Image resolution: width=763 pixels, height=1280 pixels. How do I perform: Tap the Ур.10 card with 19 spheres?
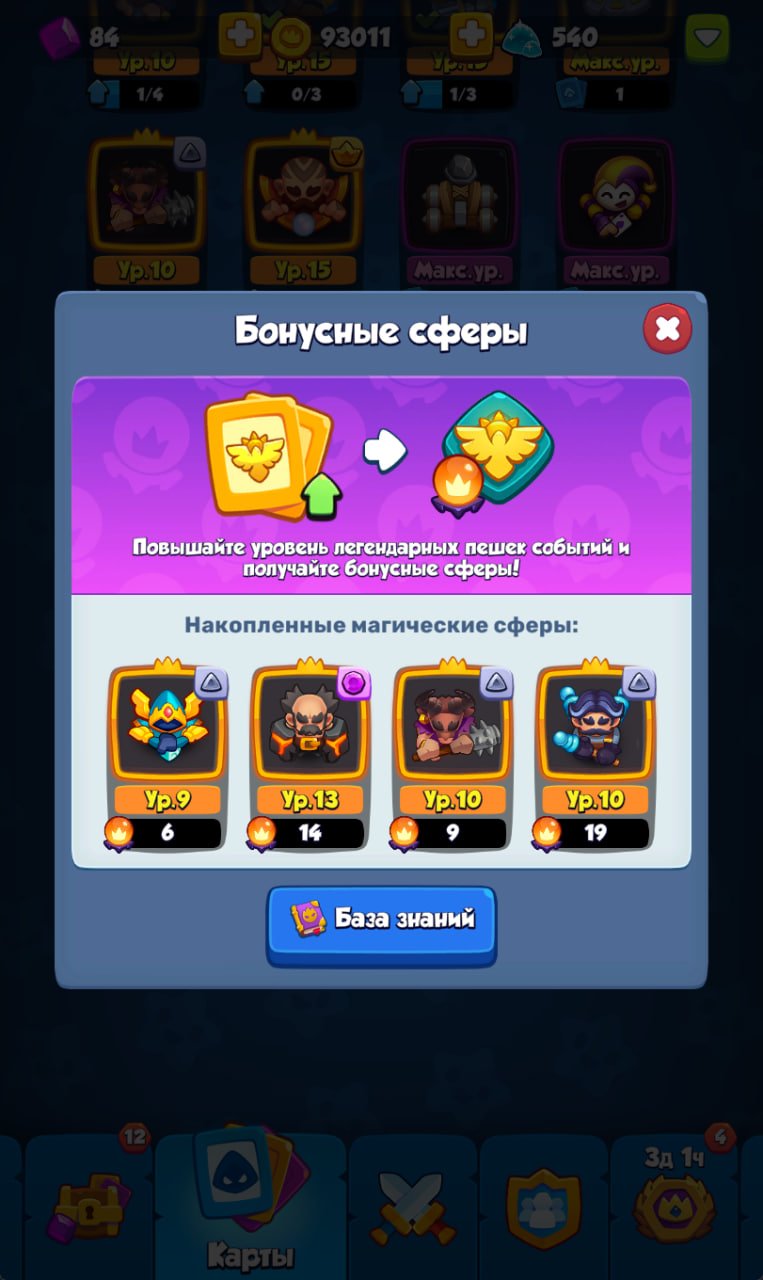596,757
